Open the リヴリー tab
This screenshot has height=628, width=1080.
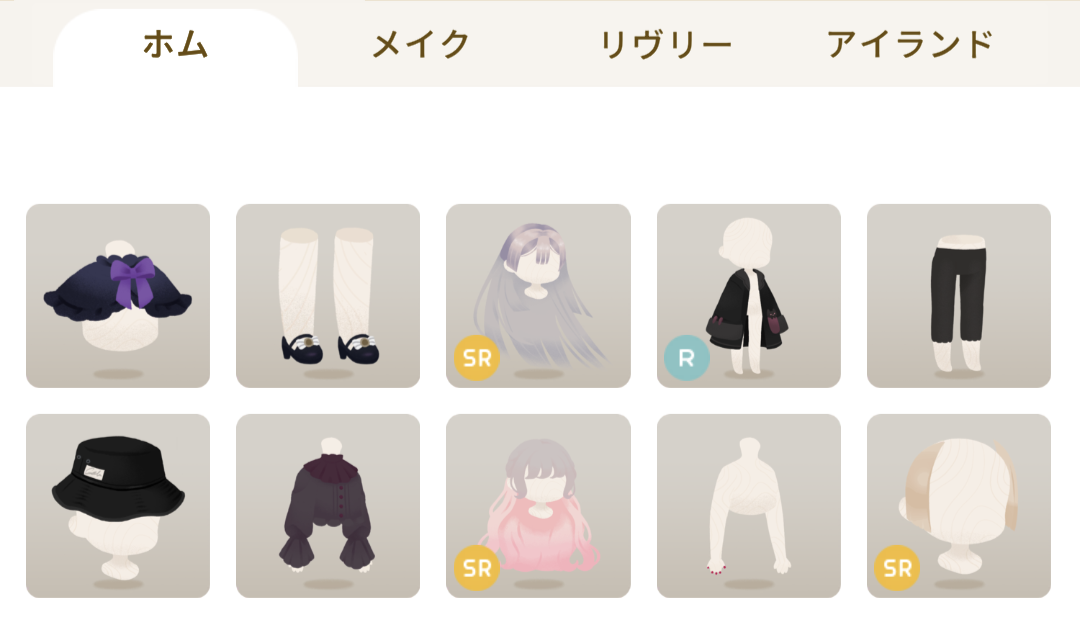(x=665, y=45)
